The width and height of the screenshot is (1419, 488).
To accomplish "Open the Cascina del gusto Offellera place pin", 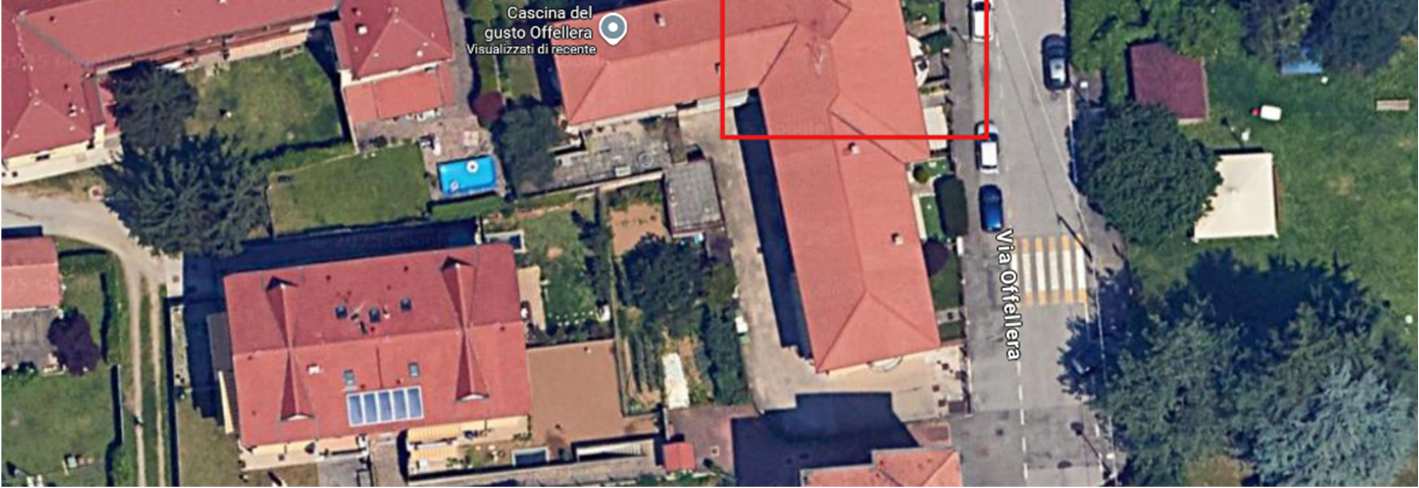I will 613,28.
